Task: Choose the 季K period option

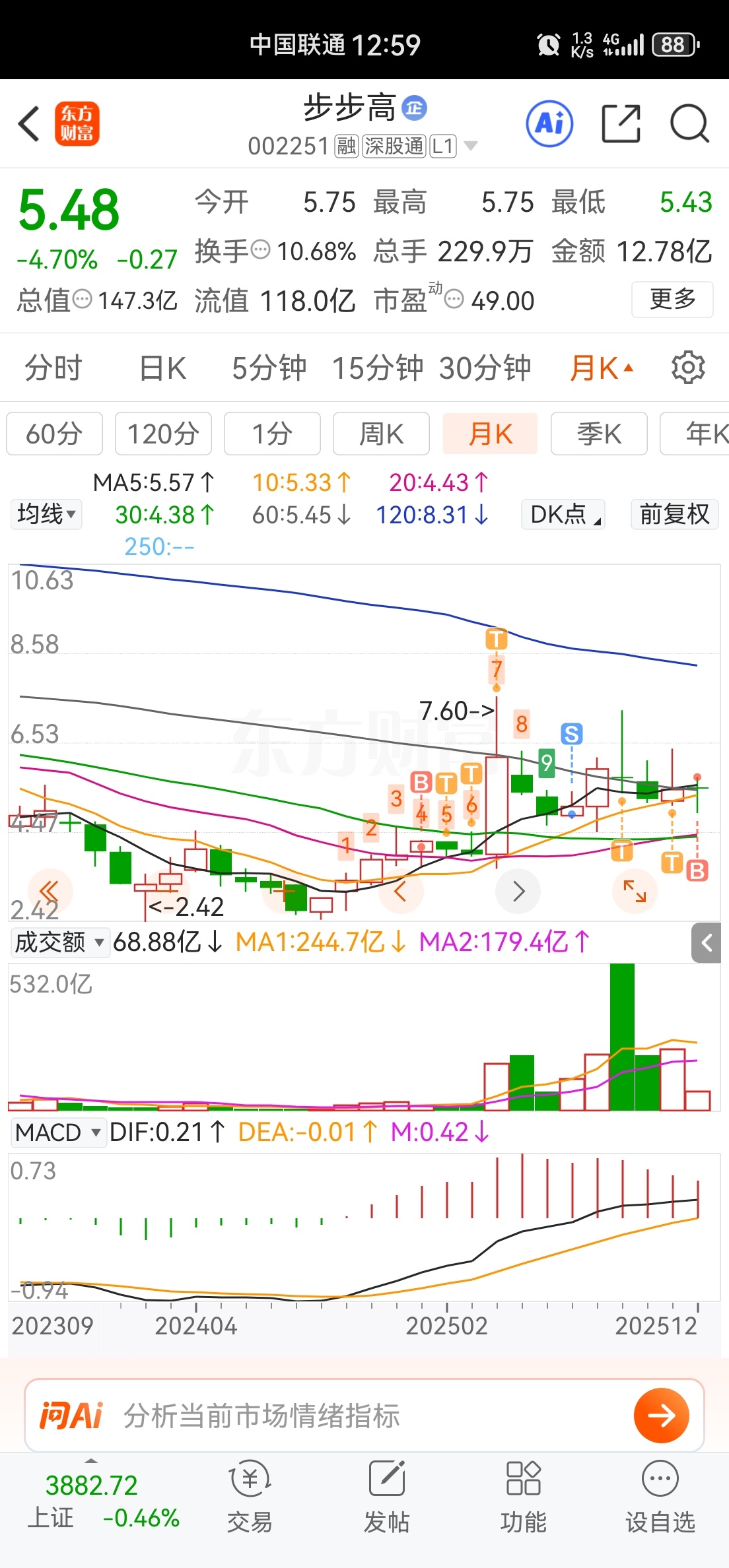Action: point(599,434)
